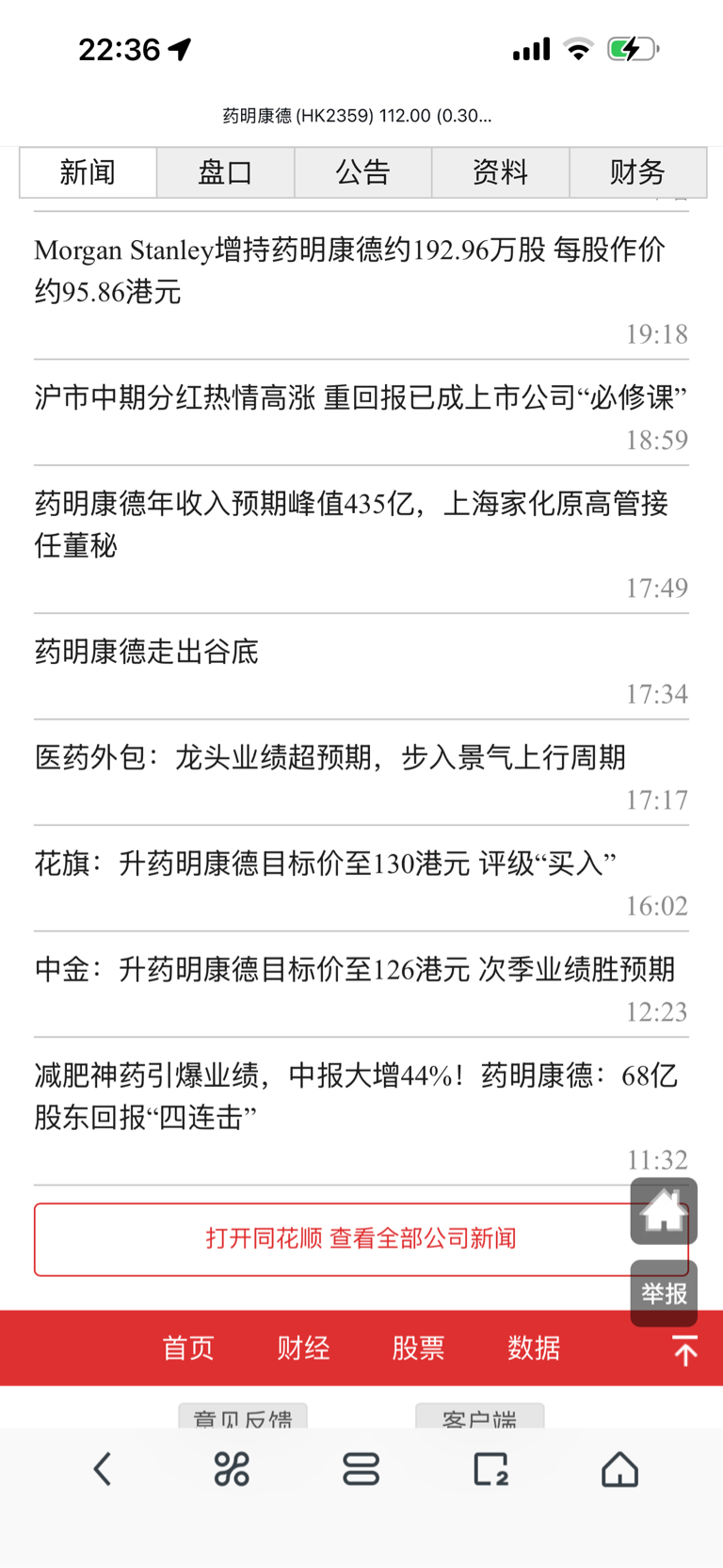
Task: Tap the 举报 report button
Action: tap(664, 1293)
